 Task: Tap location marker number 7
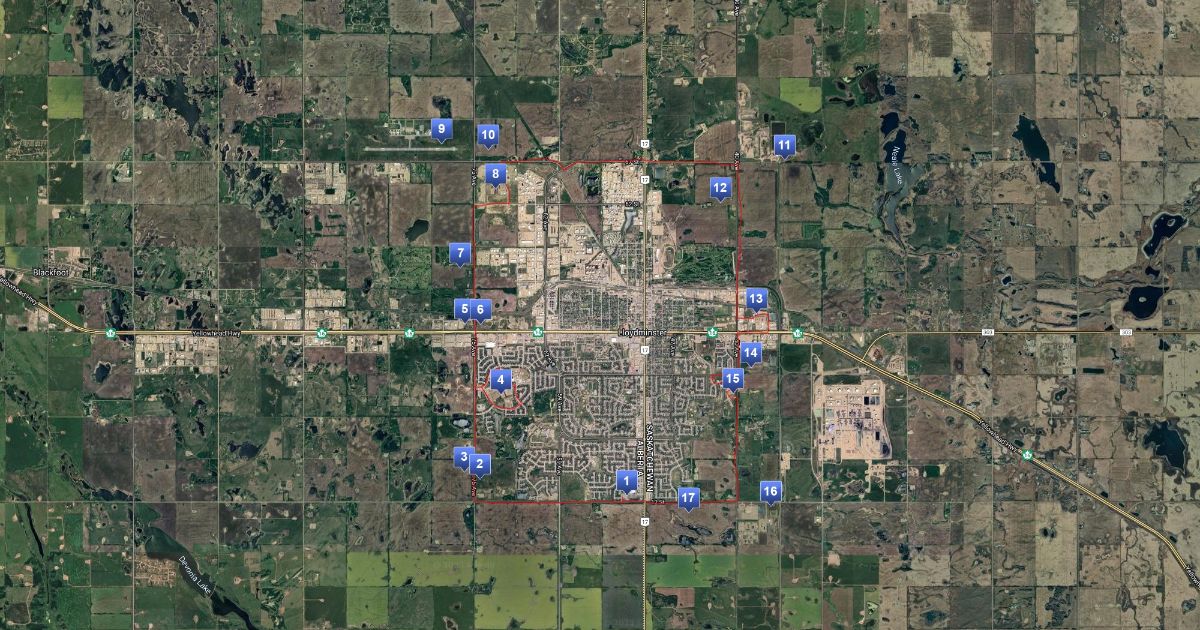(x=459, y=253)
